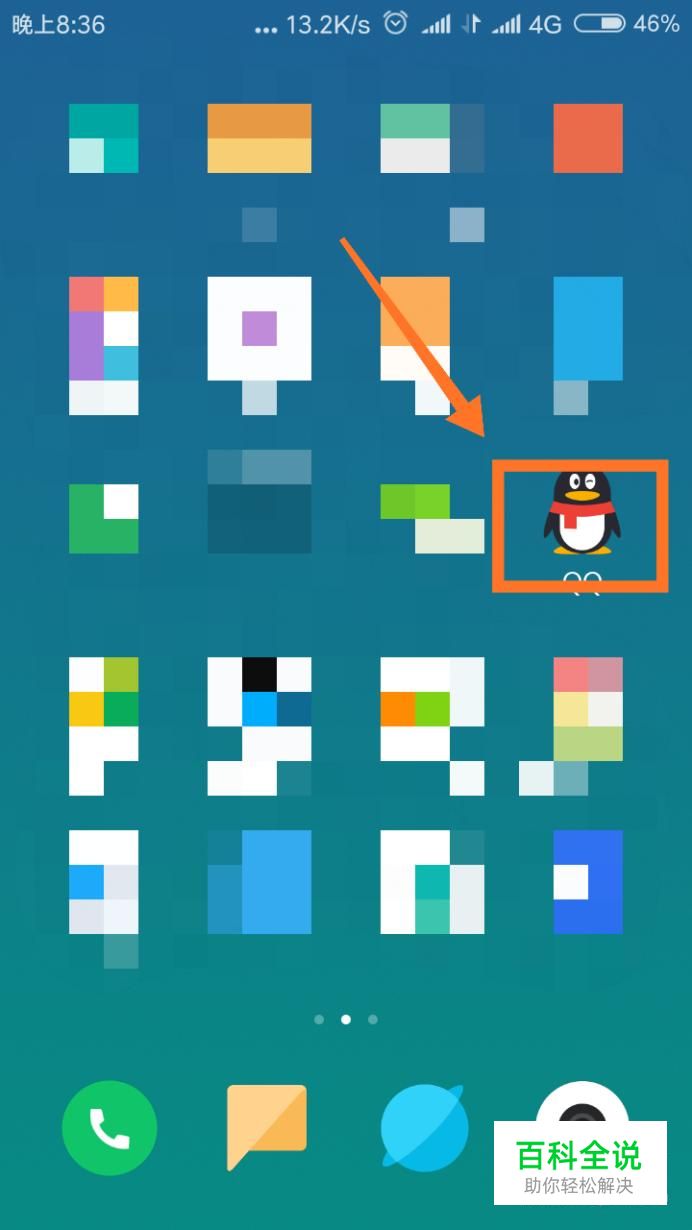The width and height of the screenshot is (692, 1230).
Task: Open the orange Messages app in the dock
Action: 266,1125
